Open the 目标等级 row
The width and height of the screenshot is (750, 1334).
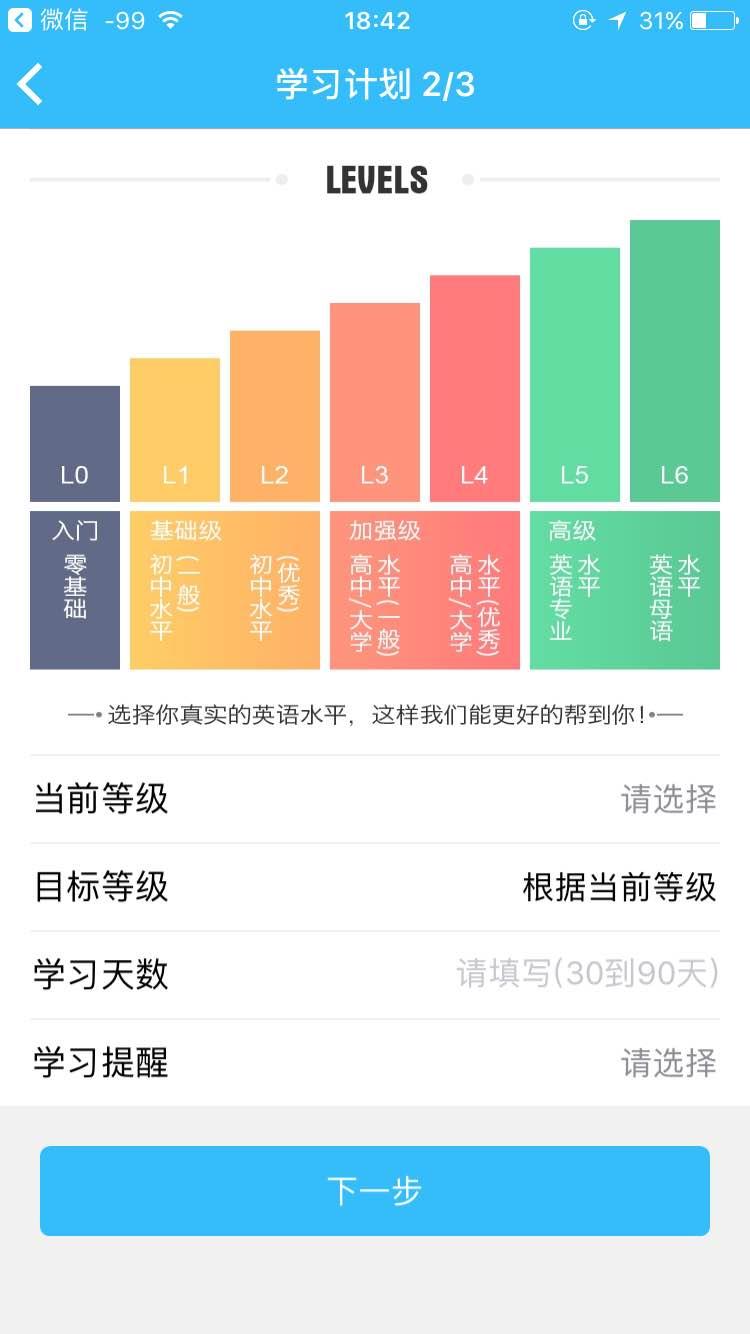point(375,887)
